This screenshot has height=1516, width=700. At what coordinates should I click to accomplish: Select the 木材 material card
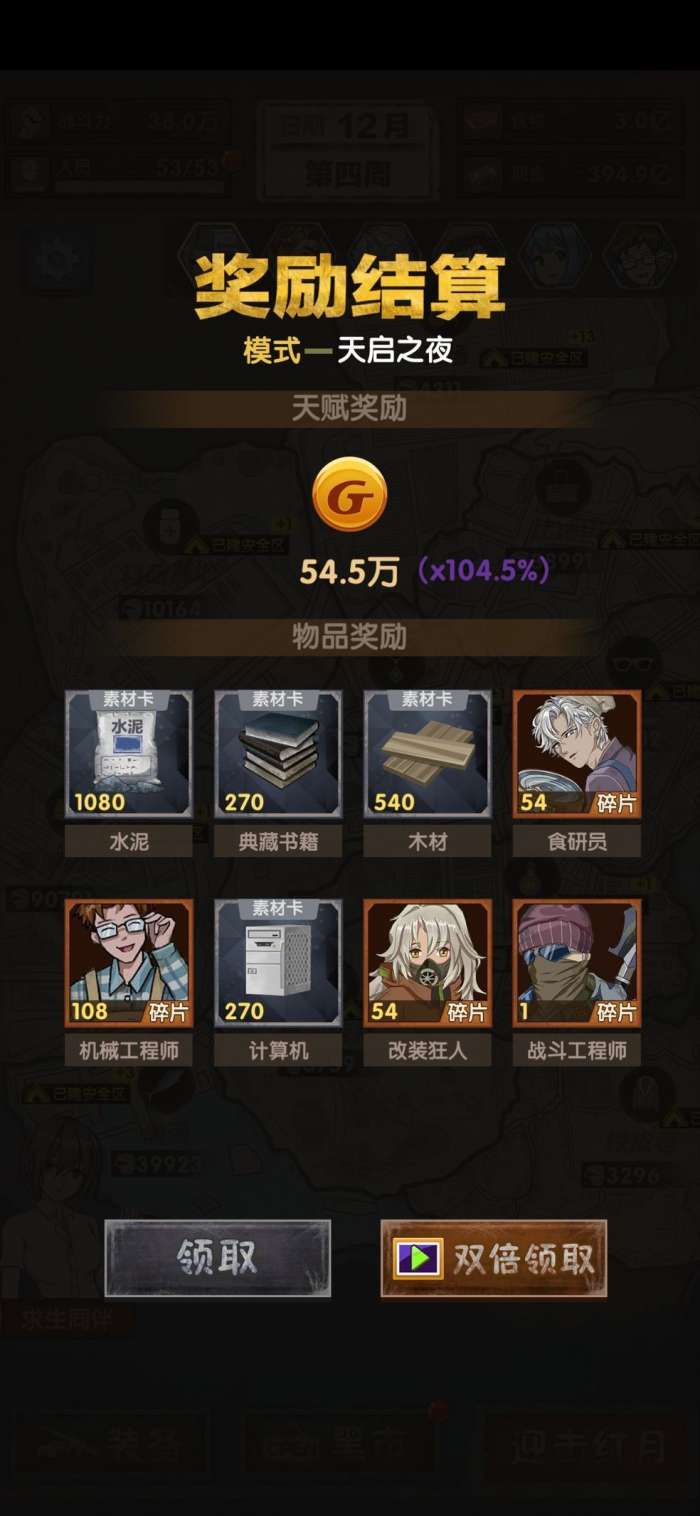(427, 754)
